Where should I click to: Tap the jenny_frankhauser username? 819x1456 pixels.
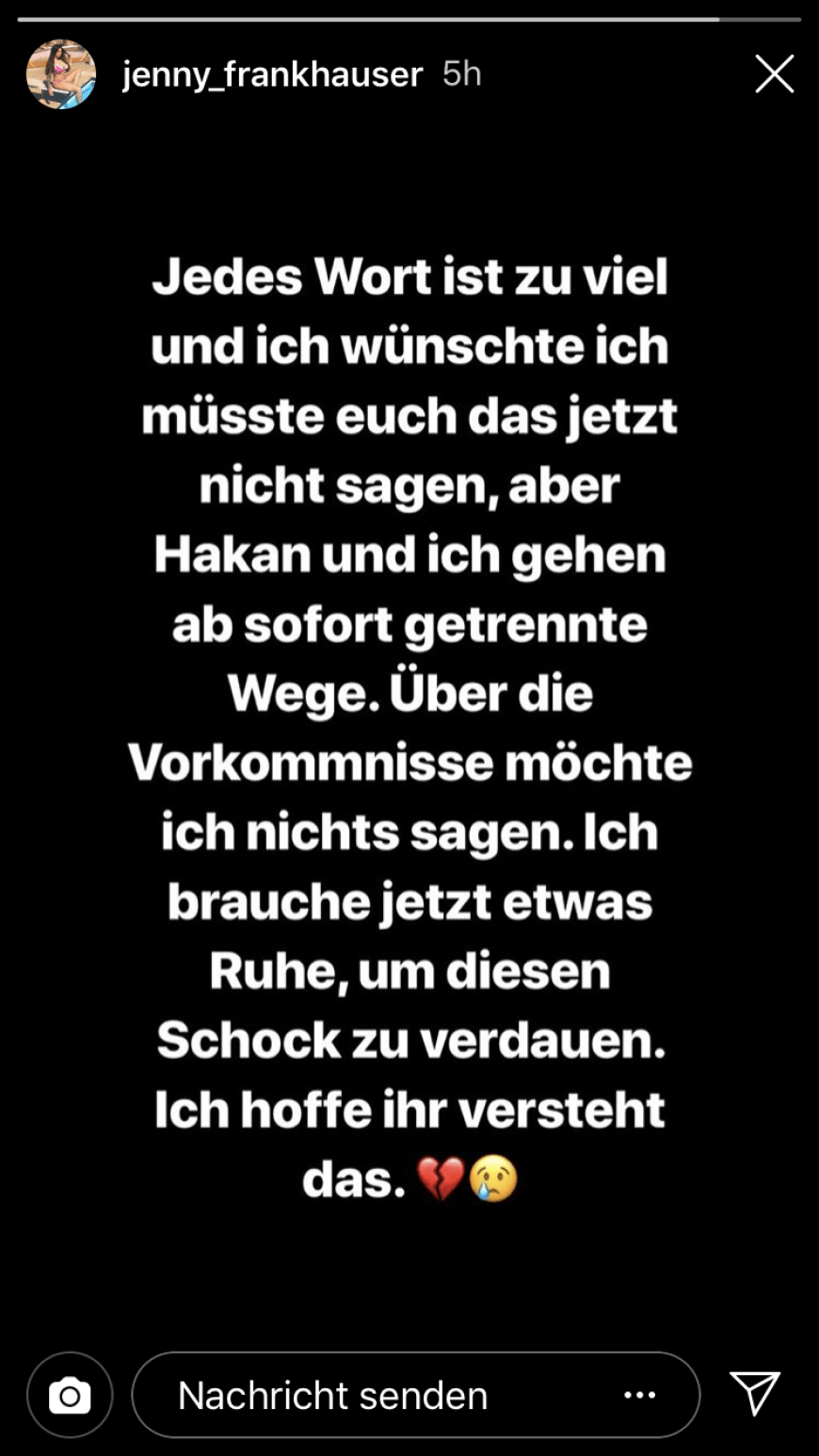coord(272,74)
